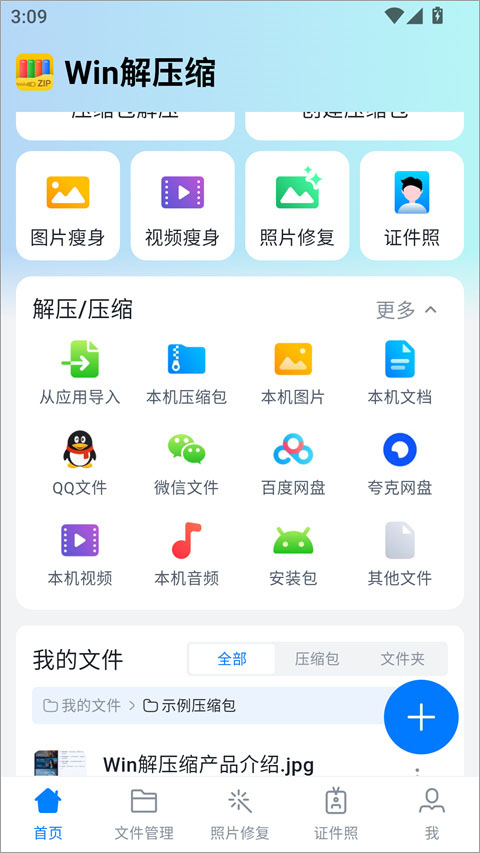Image resolution: width=480 pixels, height=853 pixels.
Task: Open QQ文件
Action: click(79, 463)
